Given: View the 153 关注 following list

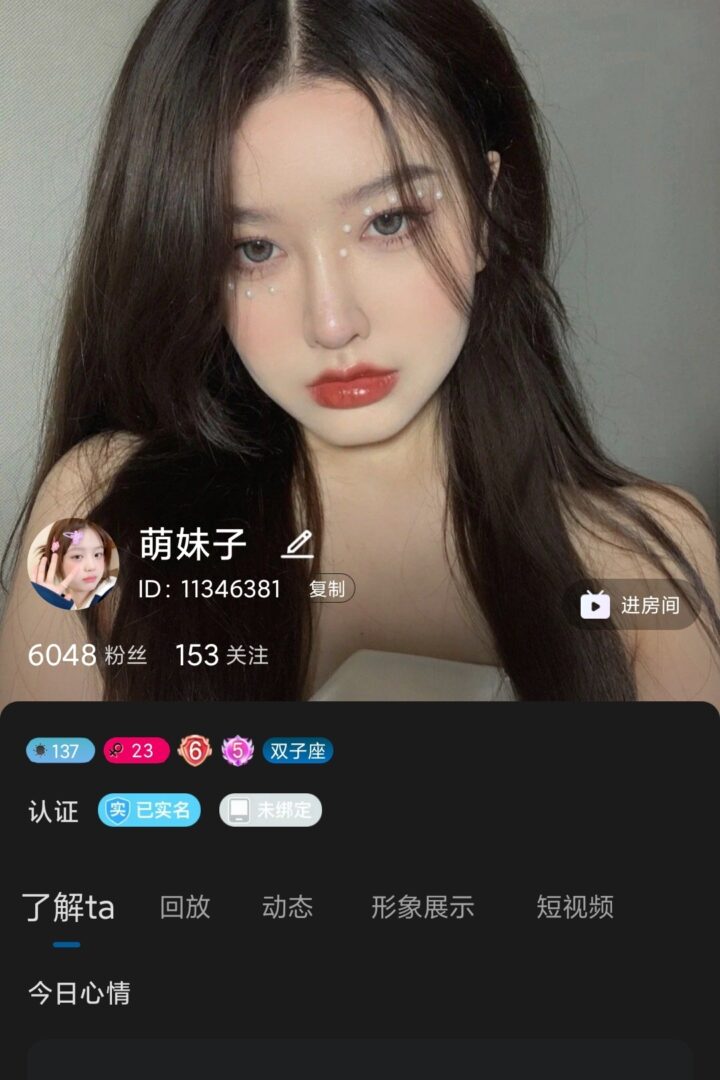Looking at the screenshot, I should click(221, 656).
